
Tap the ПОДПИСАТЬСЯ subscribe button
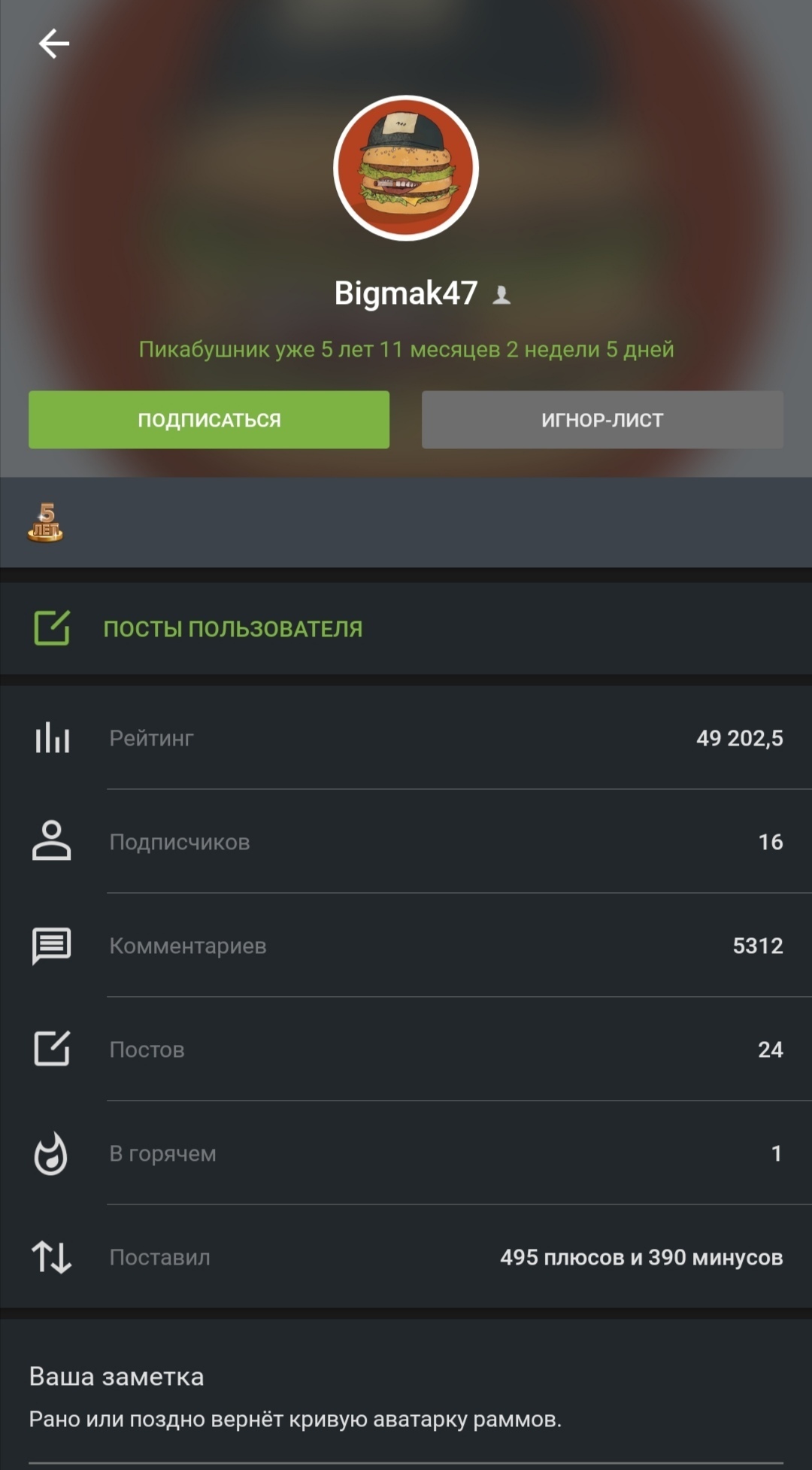pos(209,420)
